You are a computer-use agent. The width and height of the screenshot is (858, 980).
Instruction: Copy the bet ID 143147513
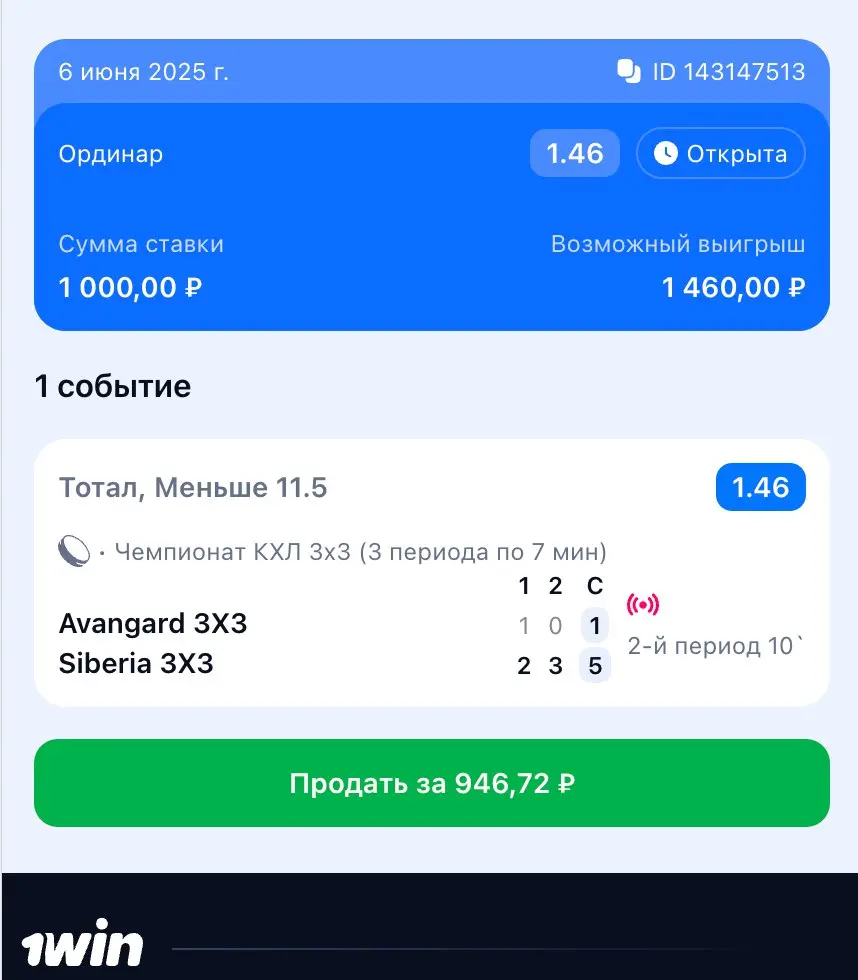(629, 73)
